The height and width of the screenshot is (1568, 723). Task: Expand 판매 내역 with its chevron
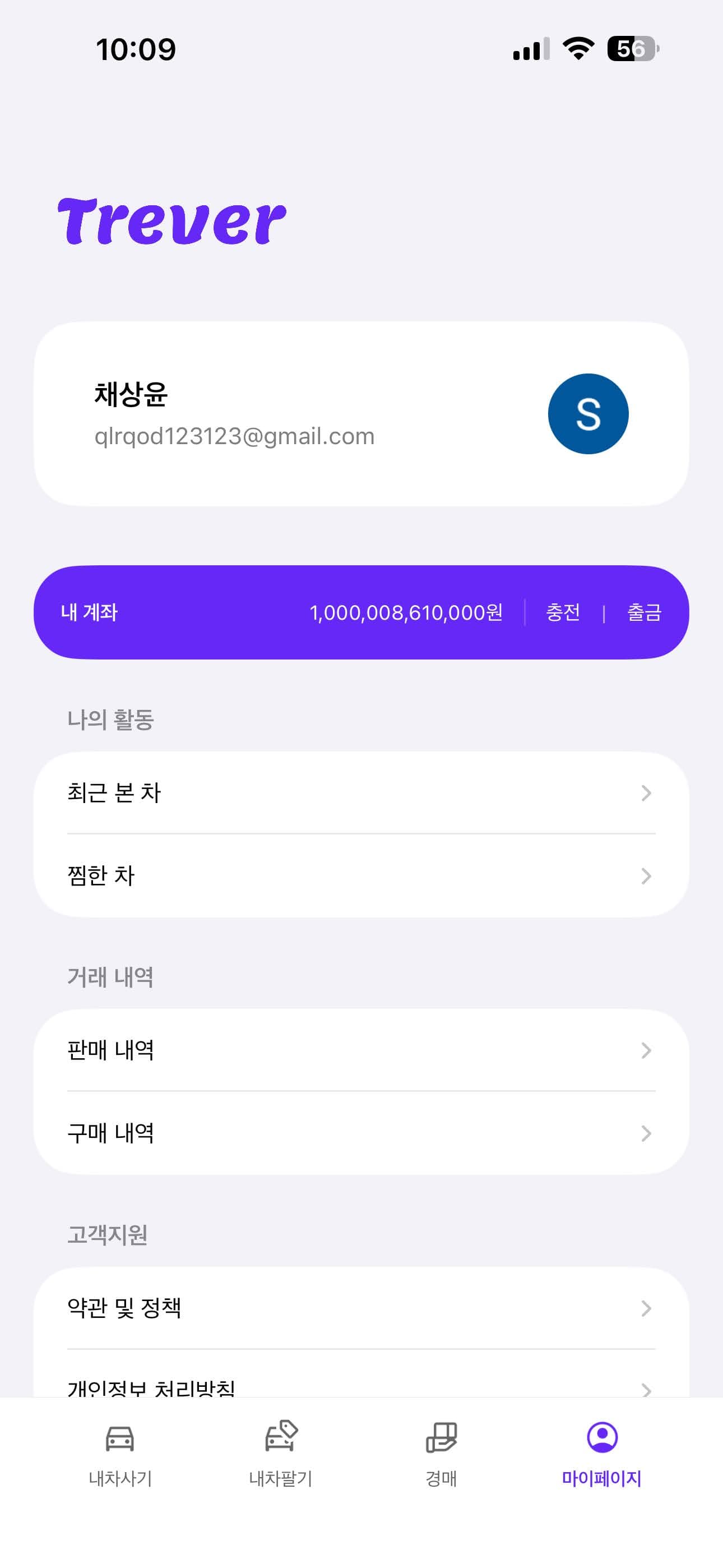(x=646, y=1050)
